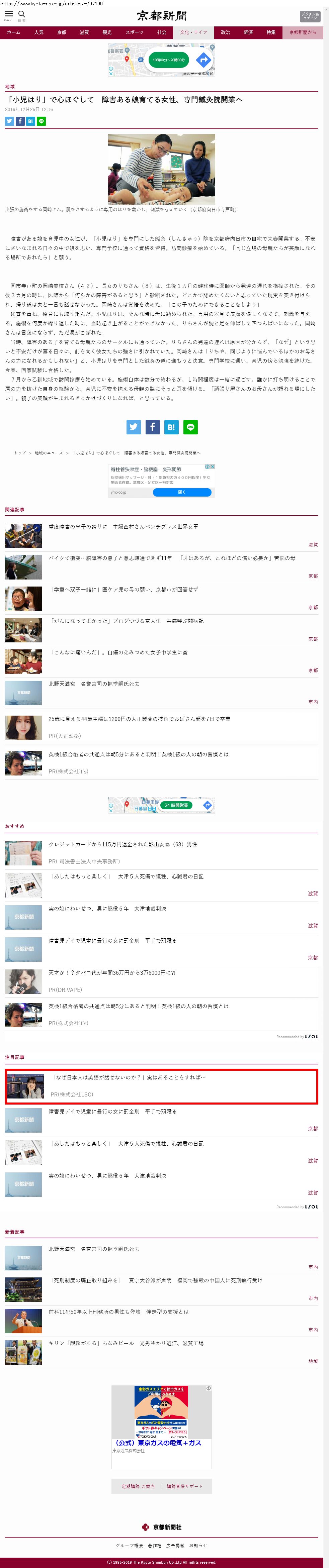Tap the large Hatena B! share button
The image size is (329, 1568).
pos(171,427)
